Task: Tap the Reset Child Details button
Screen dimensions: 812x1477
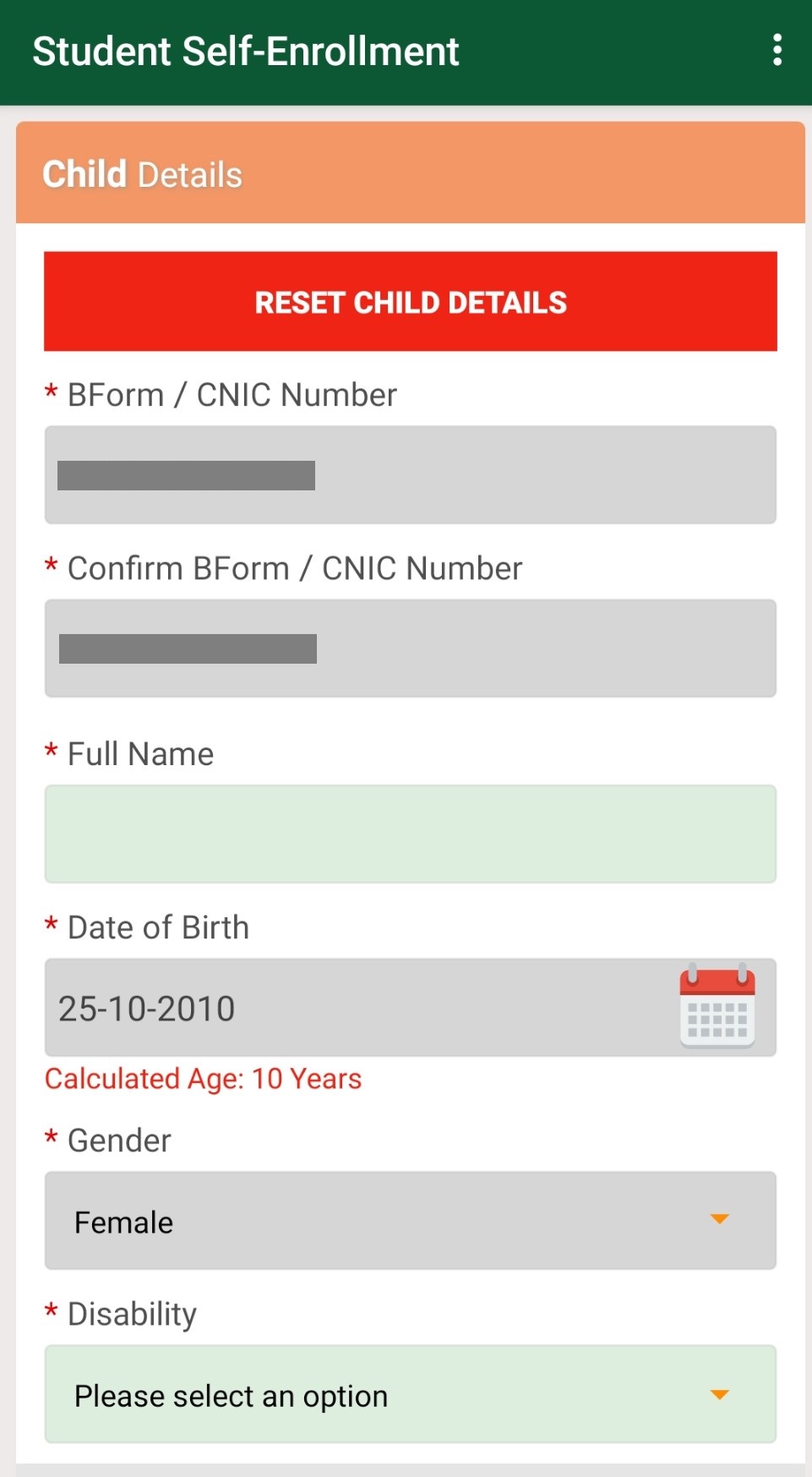Action: [x=411, y=302]
